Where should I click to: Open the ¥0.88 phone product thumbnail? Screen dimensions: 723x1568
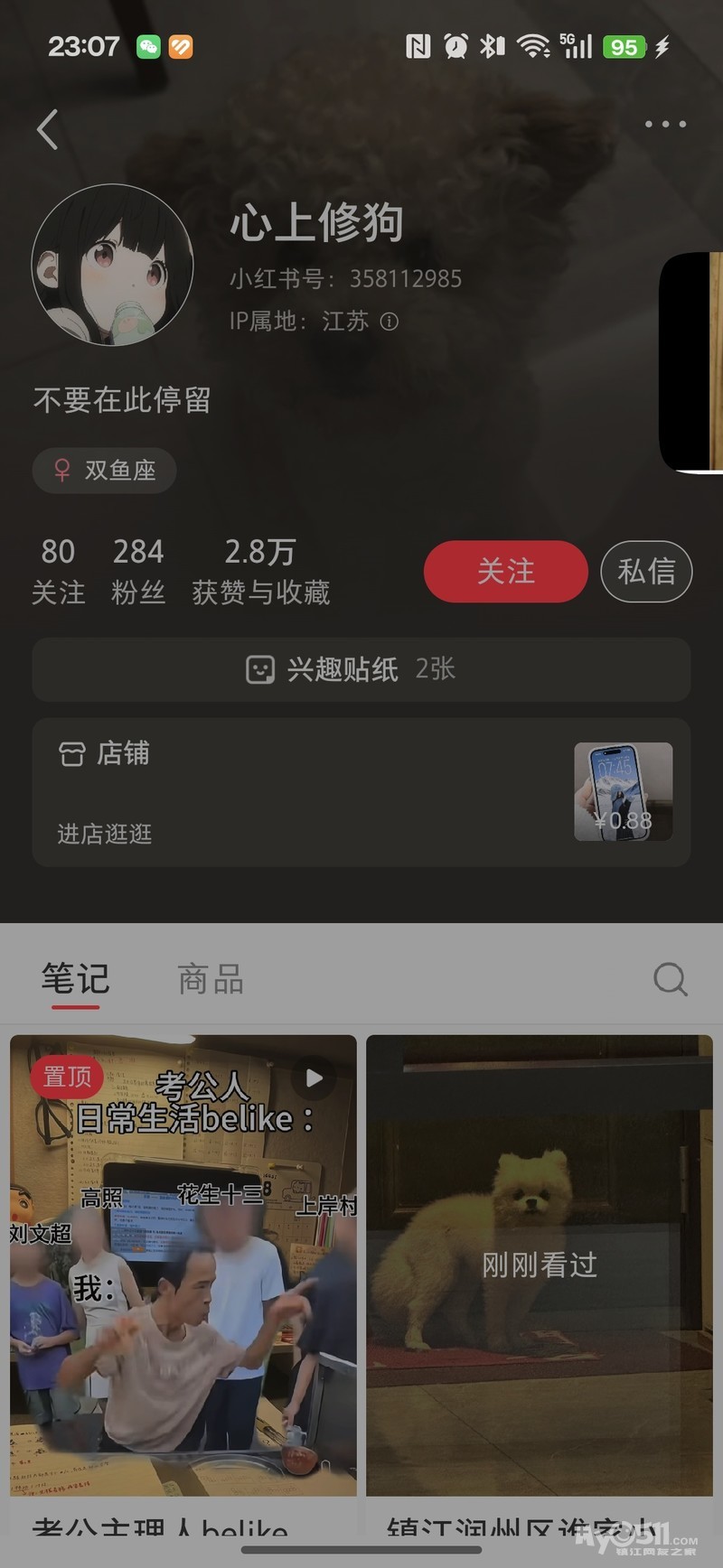coord(623,792)
